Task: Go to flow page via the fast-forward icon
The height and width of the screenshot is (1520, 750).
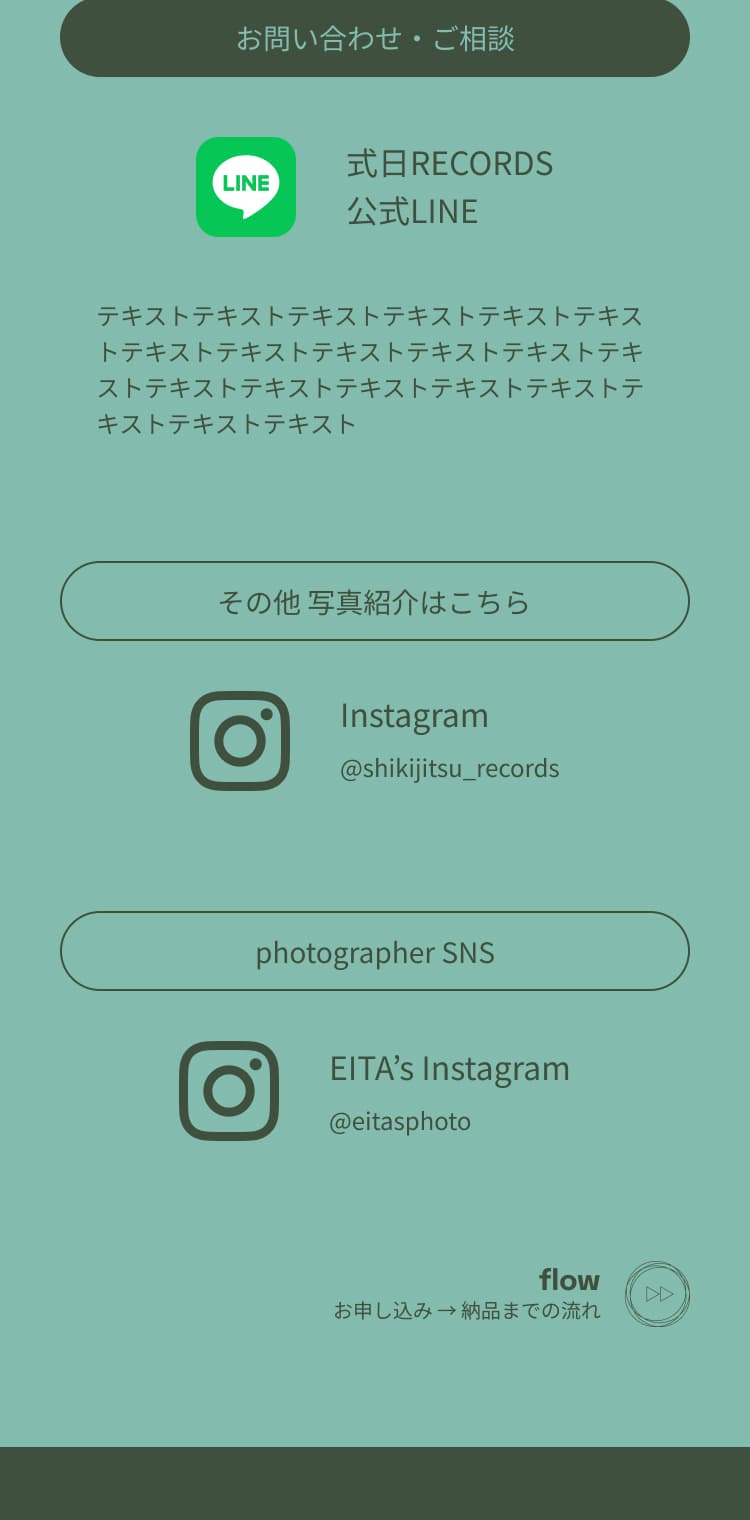Action: pos(657,1294)
